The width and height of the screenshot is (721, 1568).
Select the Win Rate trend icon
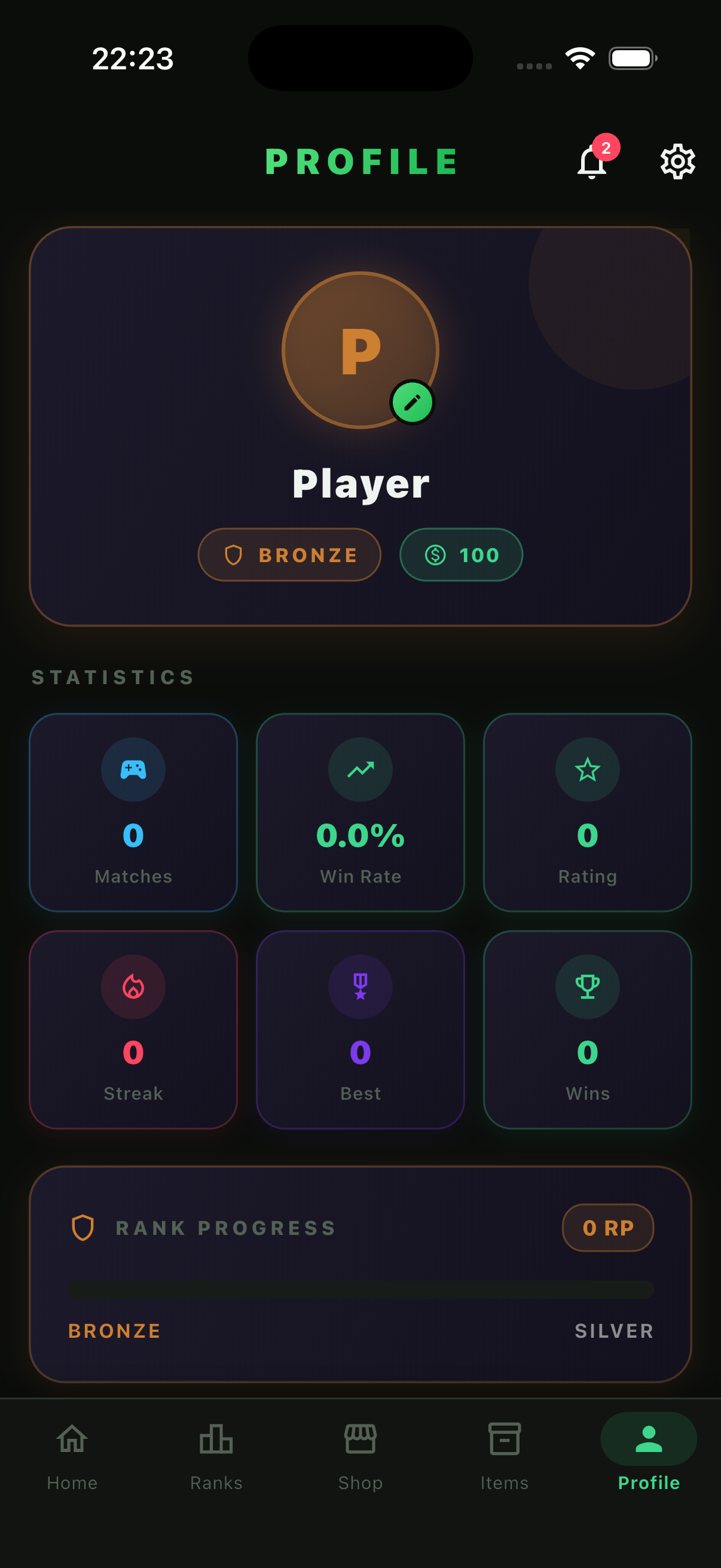click(360, 770)
